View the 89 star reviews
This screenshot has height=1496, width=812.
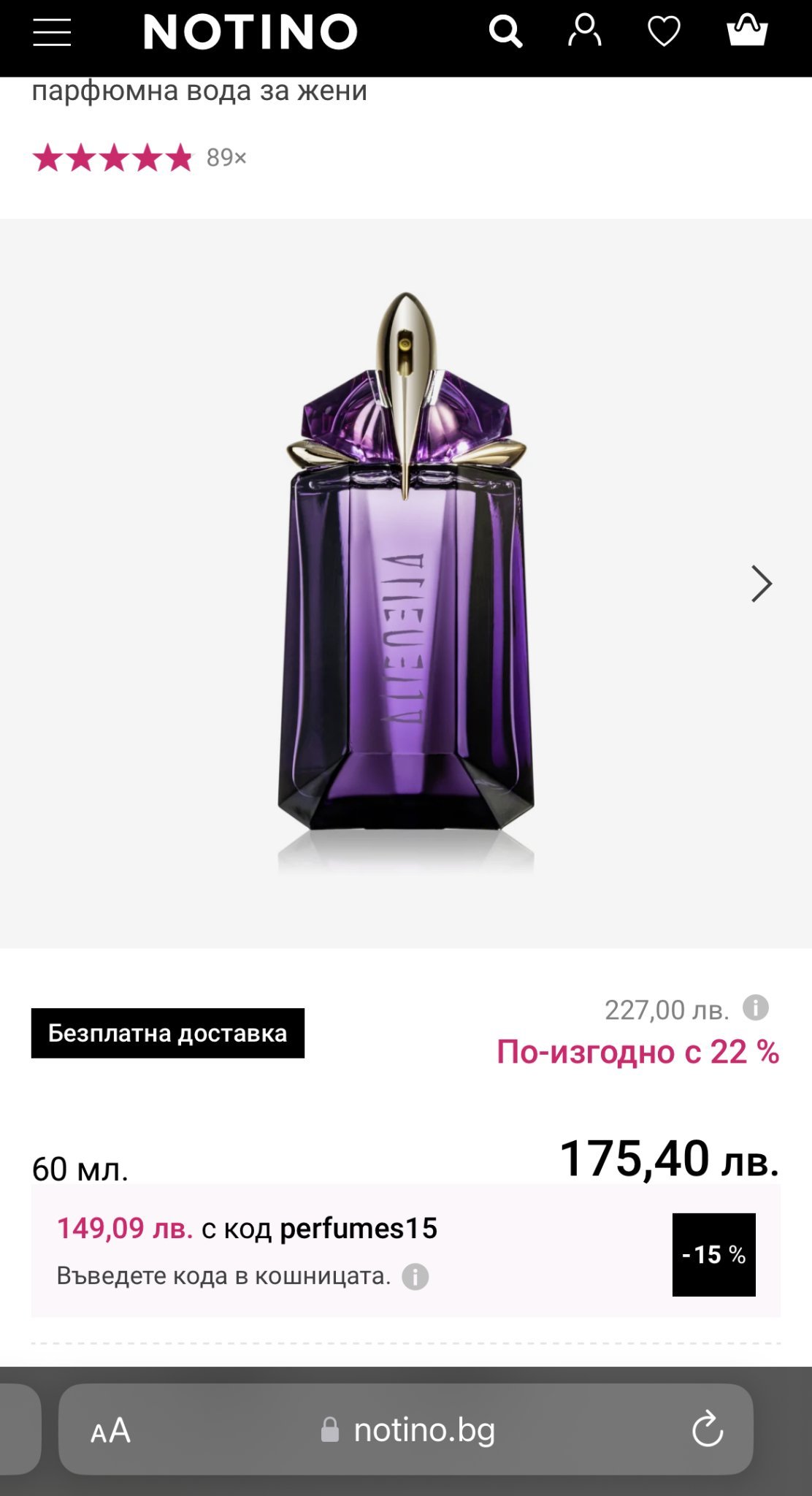pyautogui.click(x=139, y=157)
